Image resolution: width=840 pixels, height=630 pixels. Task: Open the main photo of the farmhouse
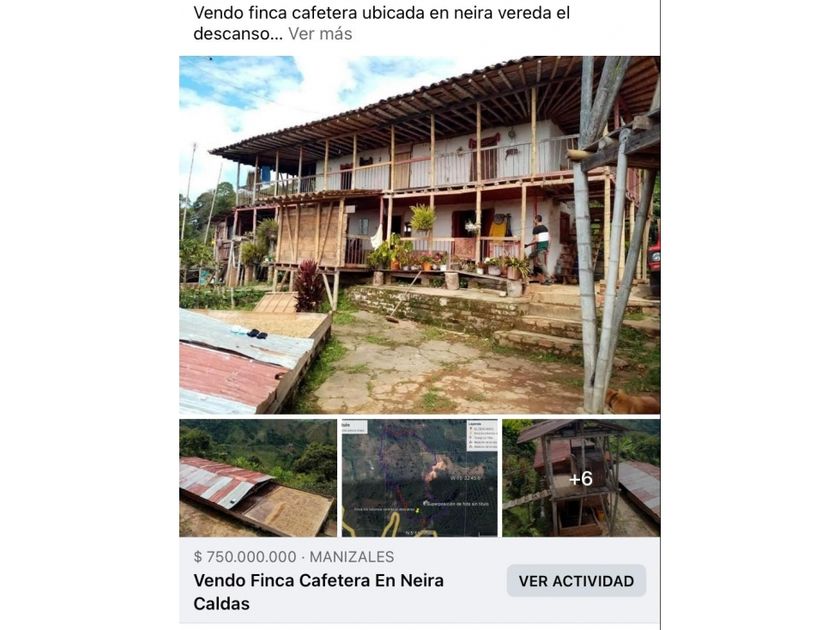click(x=419, y=235)
